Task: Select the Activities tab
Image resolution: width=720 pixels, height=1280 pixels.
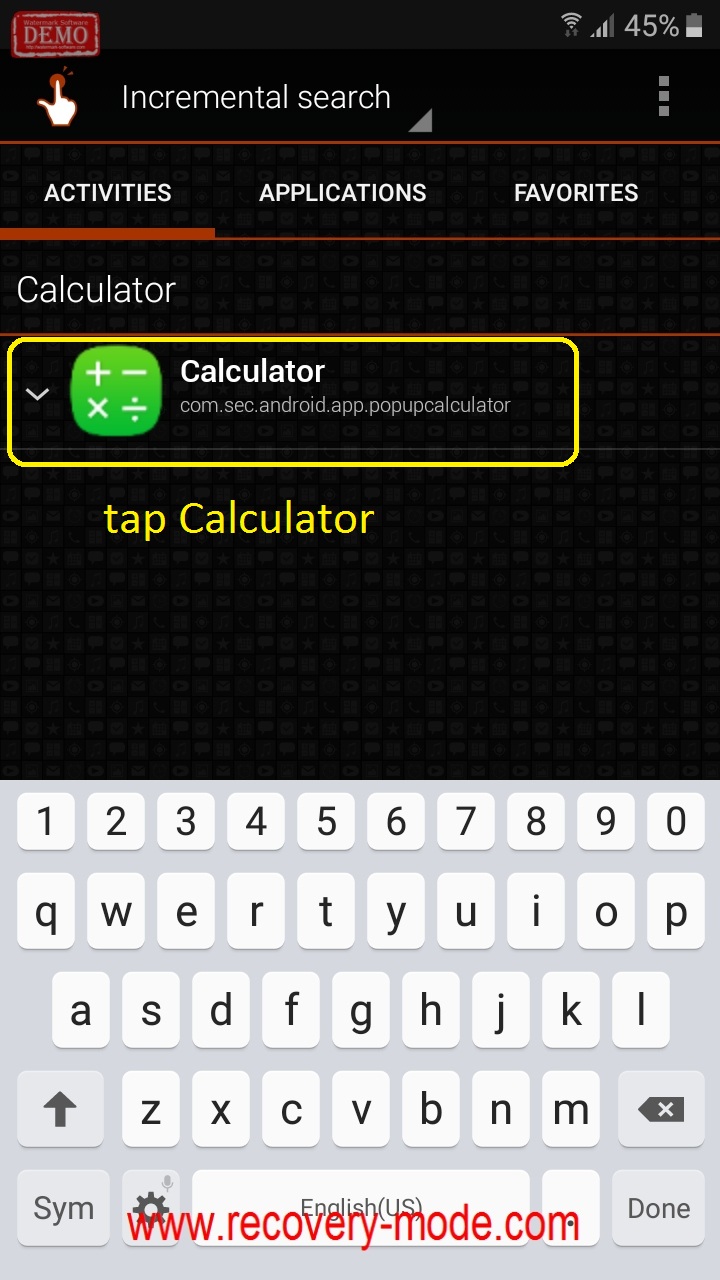Action: tap(108, 193)
